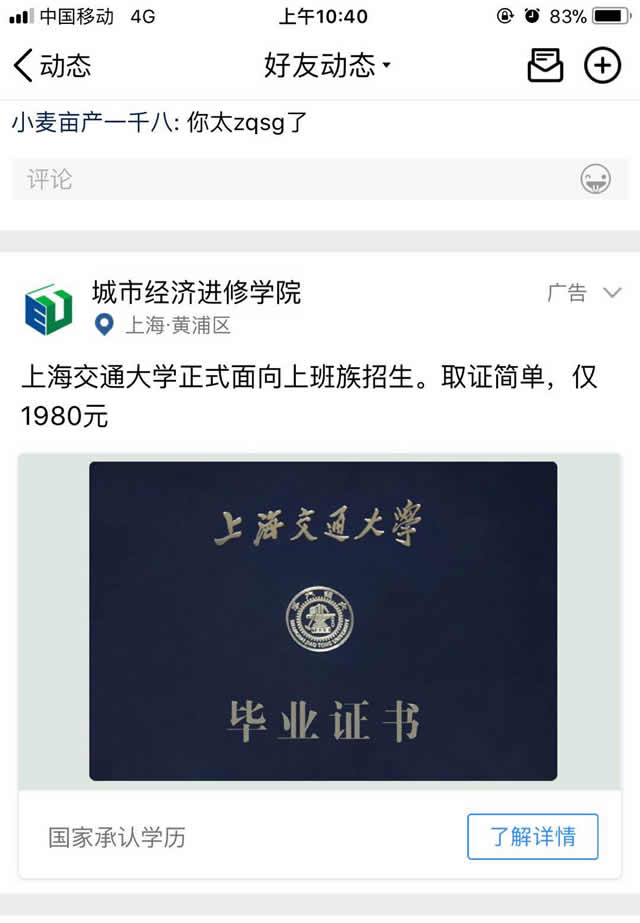Create a new post with plus icon

[x=602, y=66]
